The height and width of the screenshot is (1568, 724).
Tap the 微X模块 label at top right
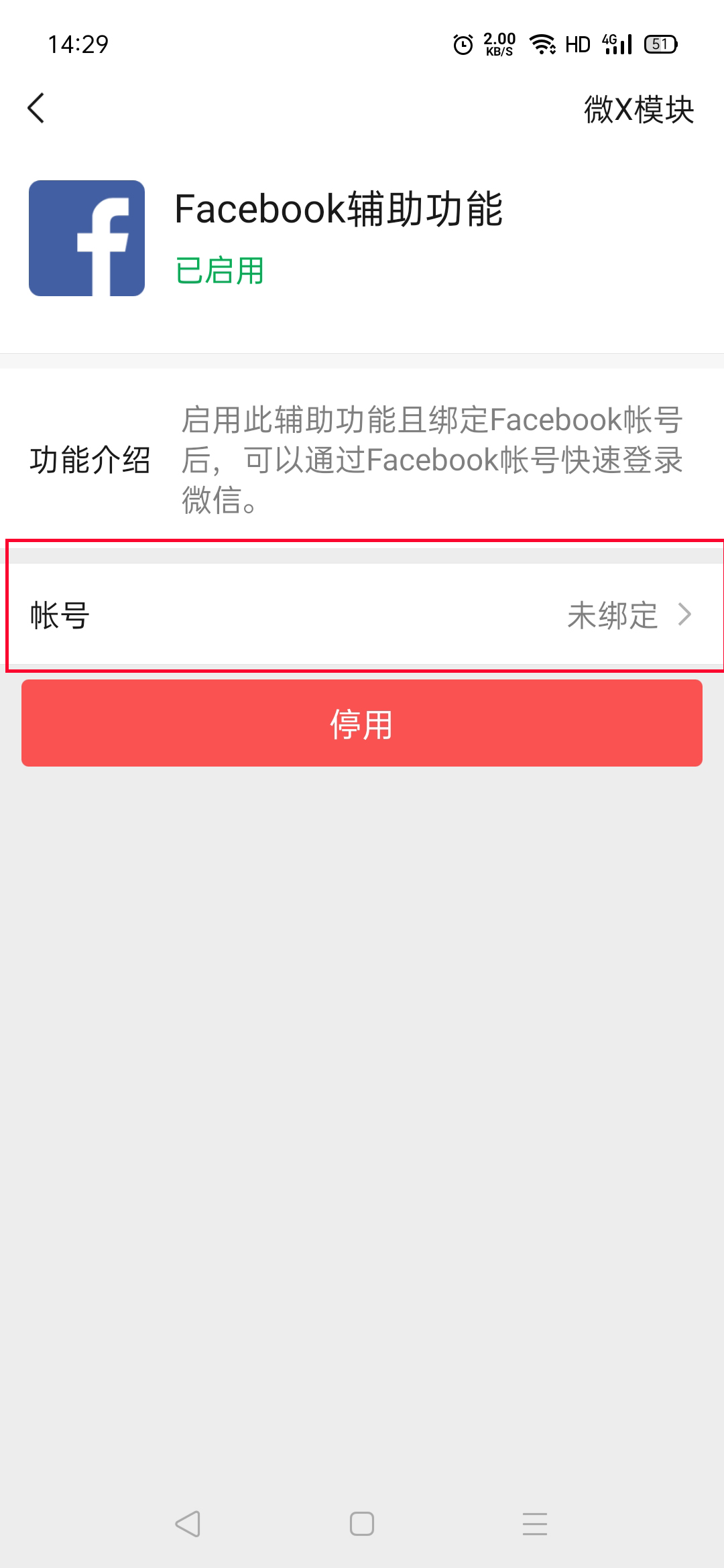638,109
